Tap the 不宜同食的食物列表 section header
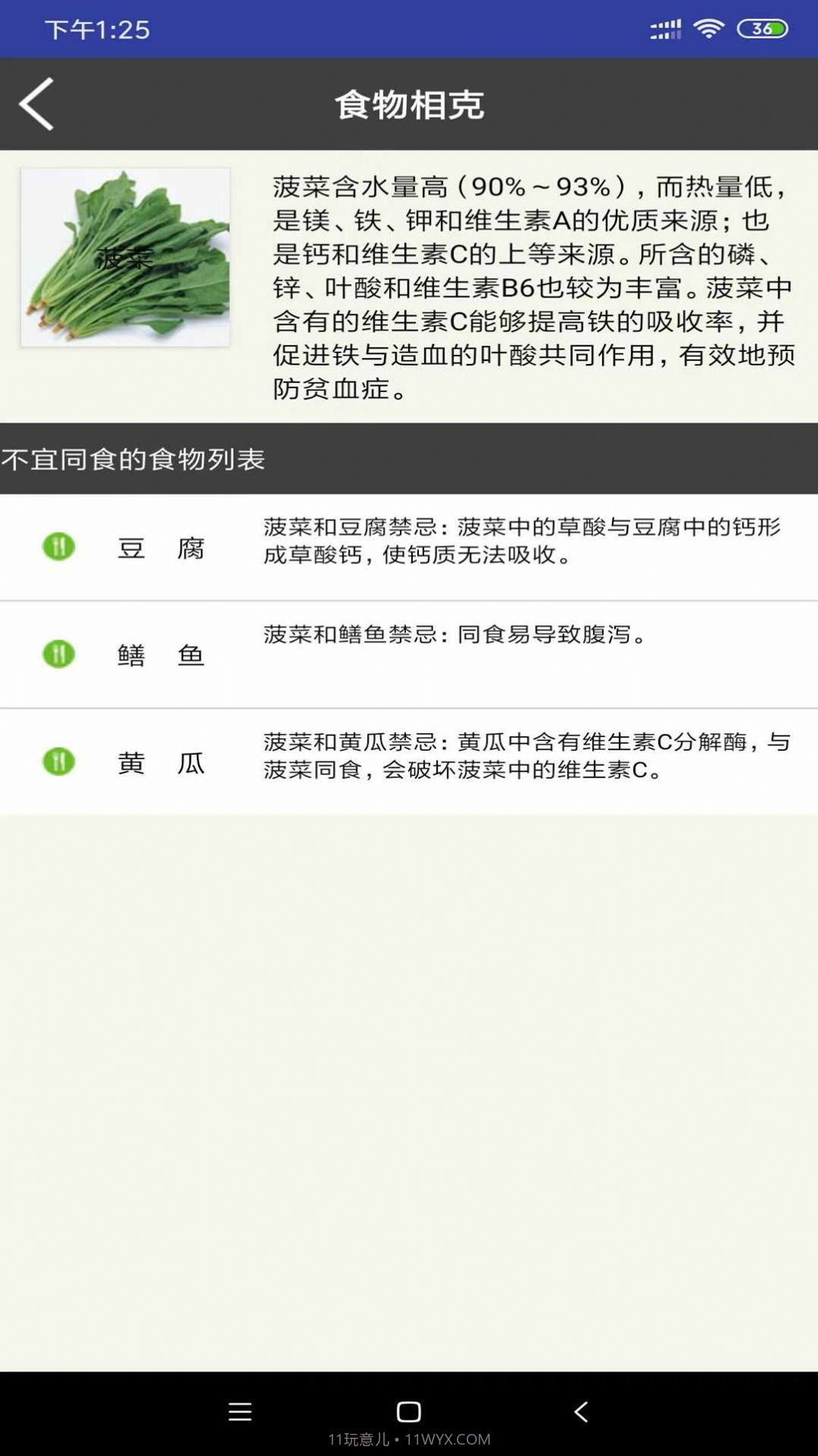The image size is (818, 1456). pos(133,458)
